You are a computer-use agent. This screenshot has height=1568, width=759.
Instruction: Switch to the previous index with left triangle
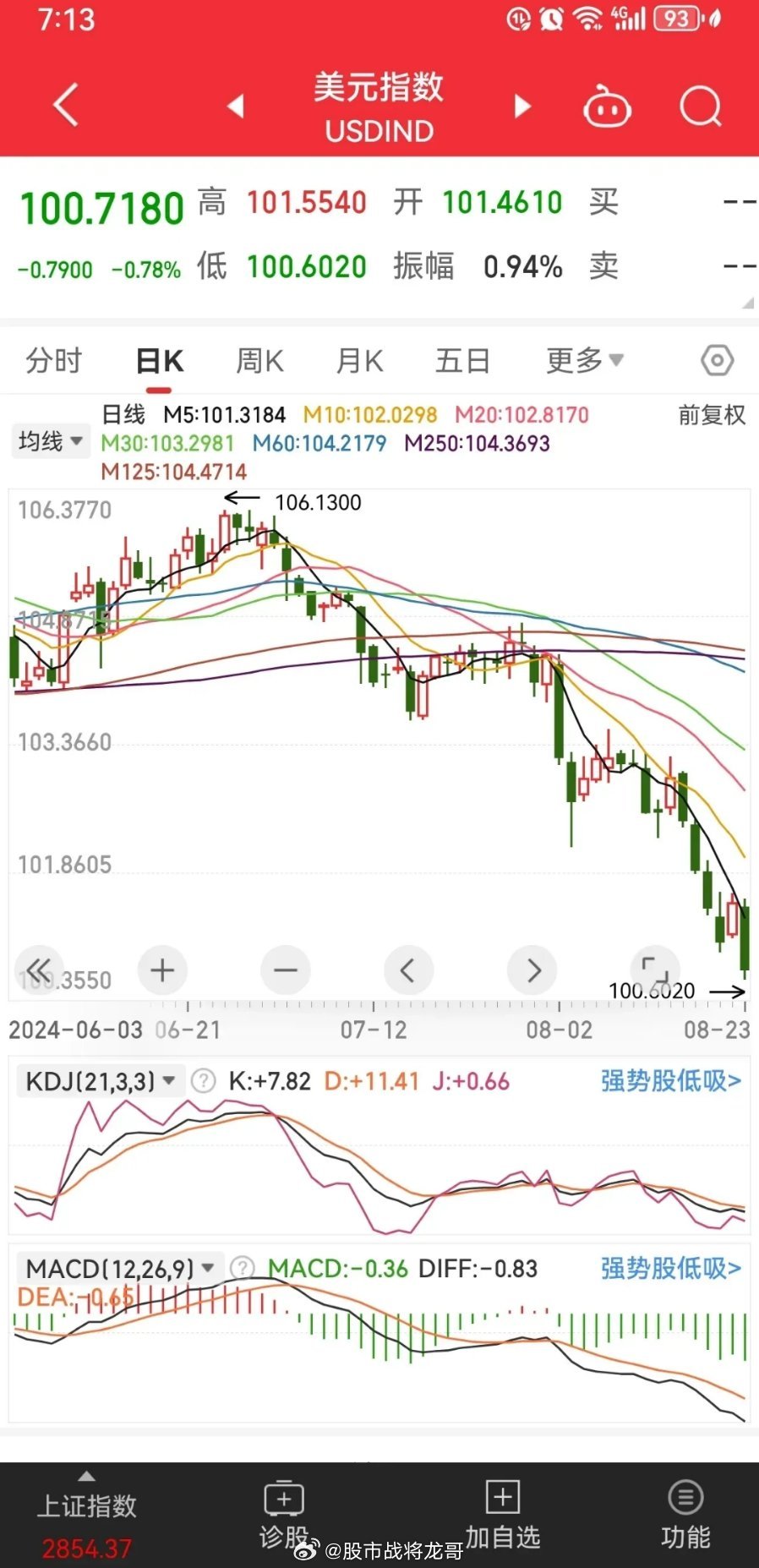[236, 106]
